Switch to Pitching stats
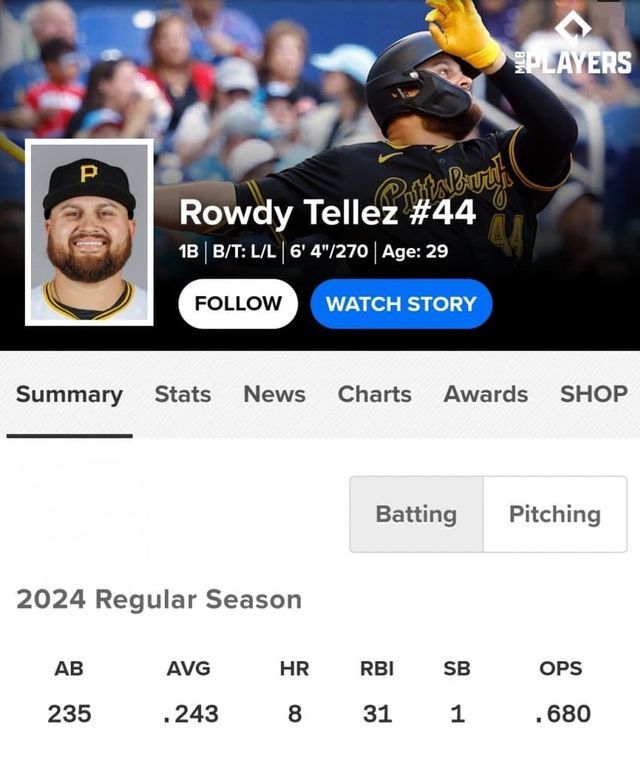The width and height of the screenshot is (640, 760). point(555,514)
